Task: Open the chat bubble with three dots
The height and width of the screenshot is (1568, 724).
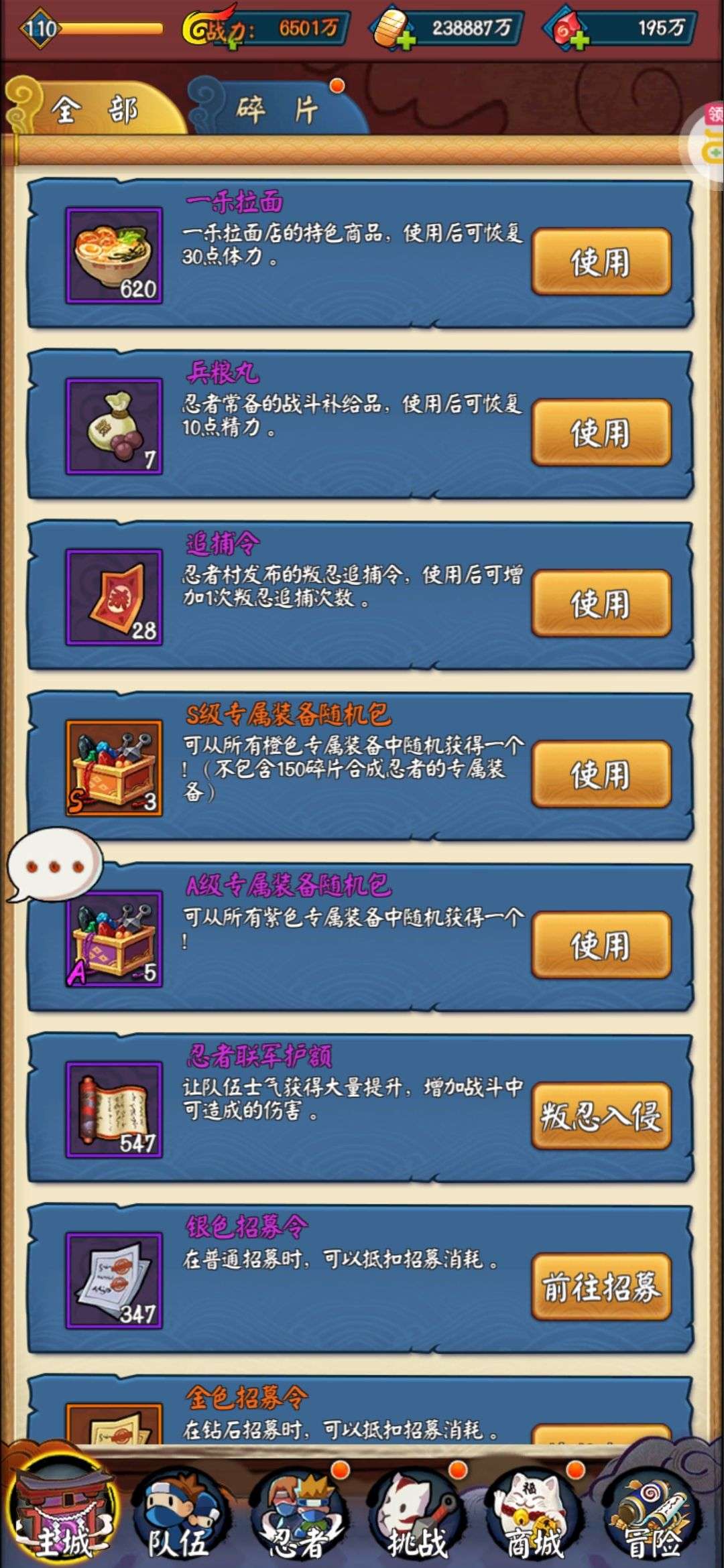Action: click(x=54, y=865)
